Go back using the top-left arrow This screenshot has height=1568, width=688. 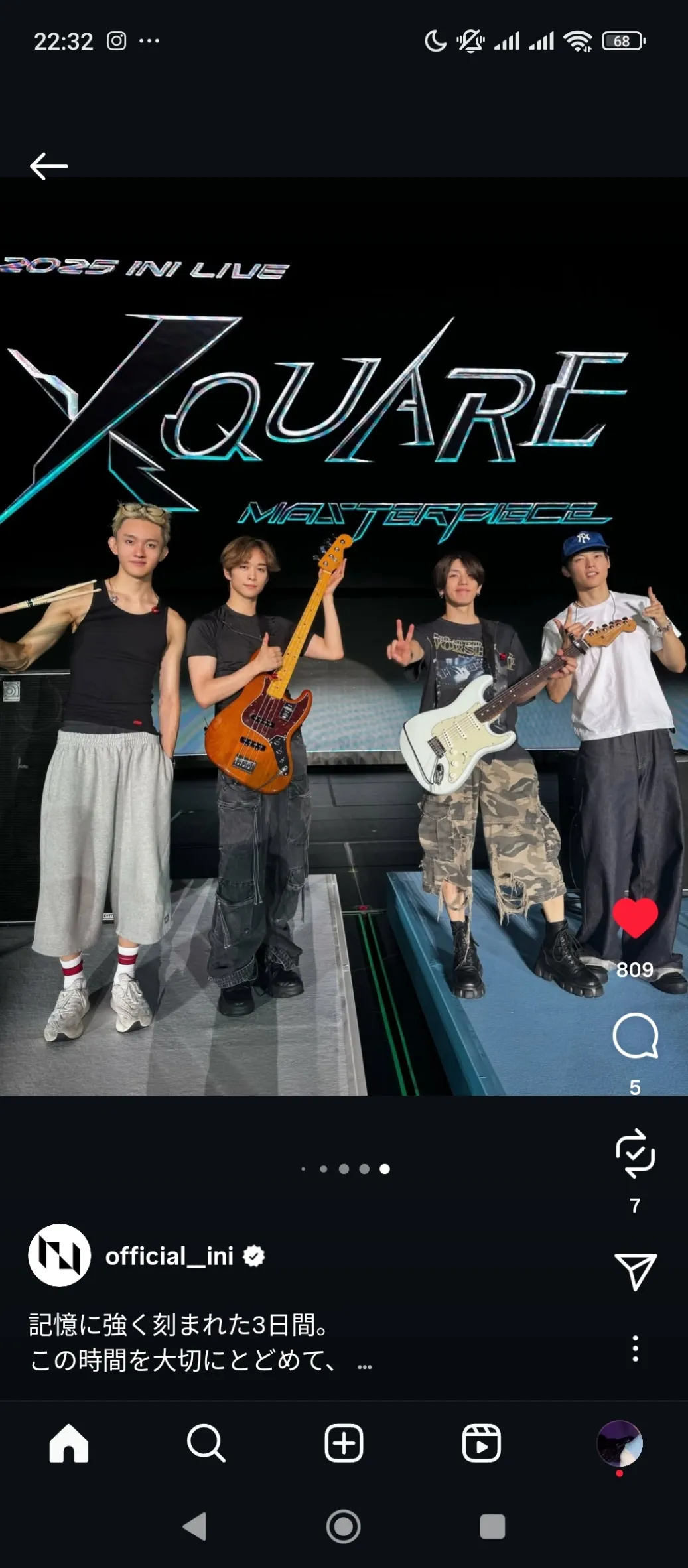(x=48, y=166)
